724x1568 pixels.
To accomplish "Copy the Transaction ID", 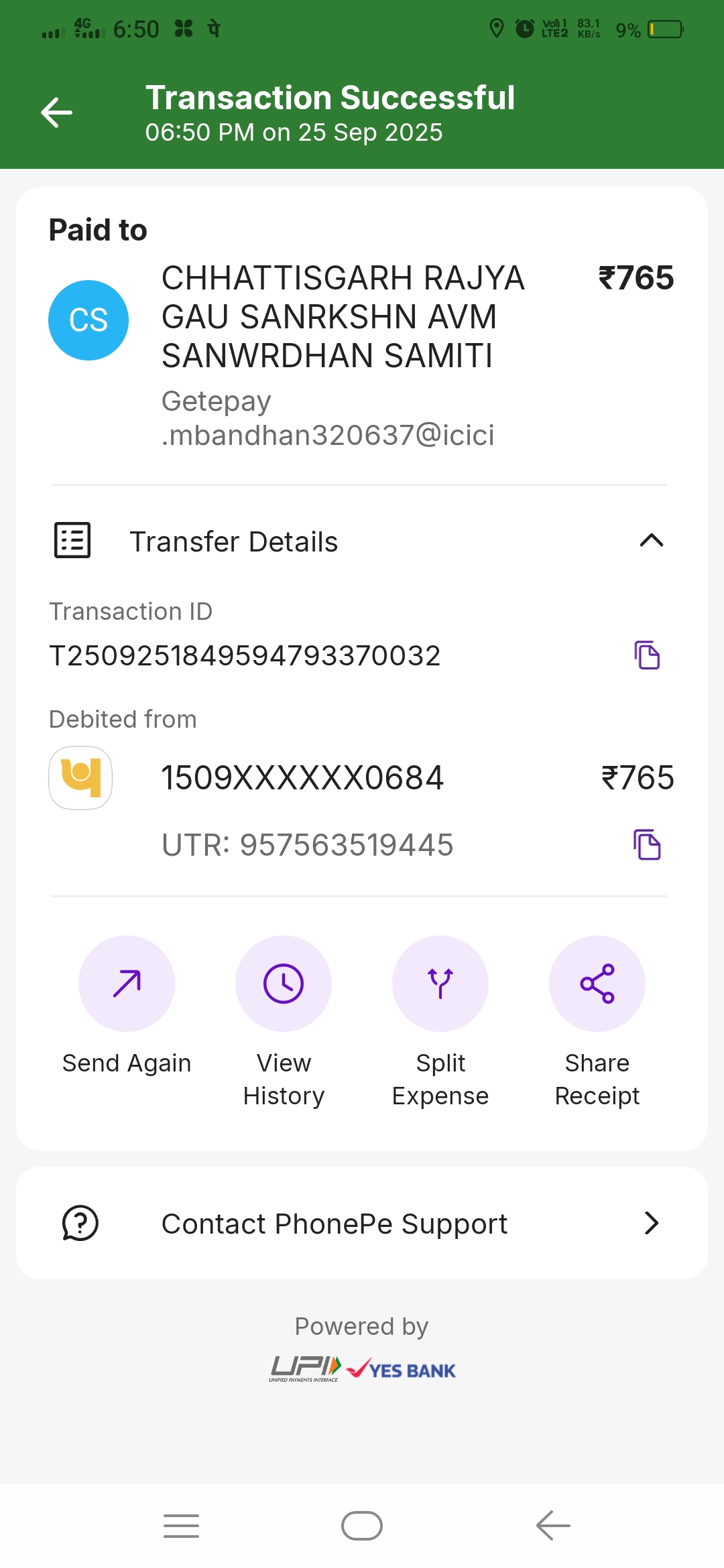I will click(x=647, y=655).
